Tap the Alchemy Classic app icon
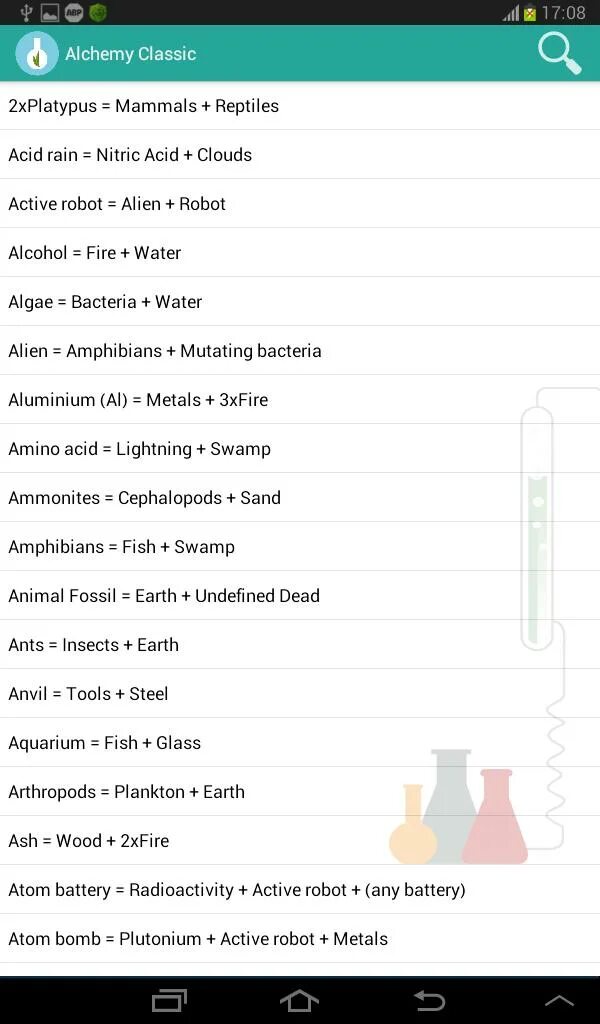This screenshot has width=600, height=1024. tap(36, 54)
